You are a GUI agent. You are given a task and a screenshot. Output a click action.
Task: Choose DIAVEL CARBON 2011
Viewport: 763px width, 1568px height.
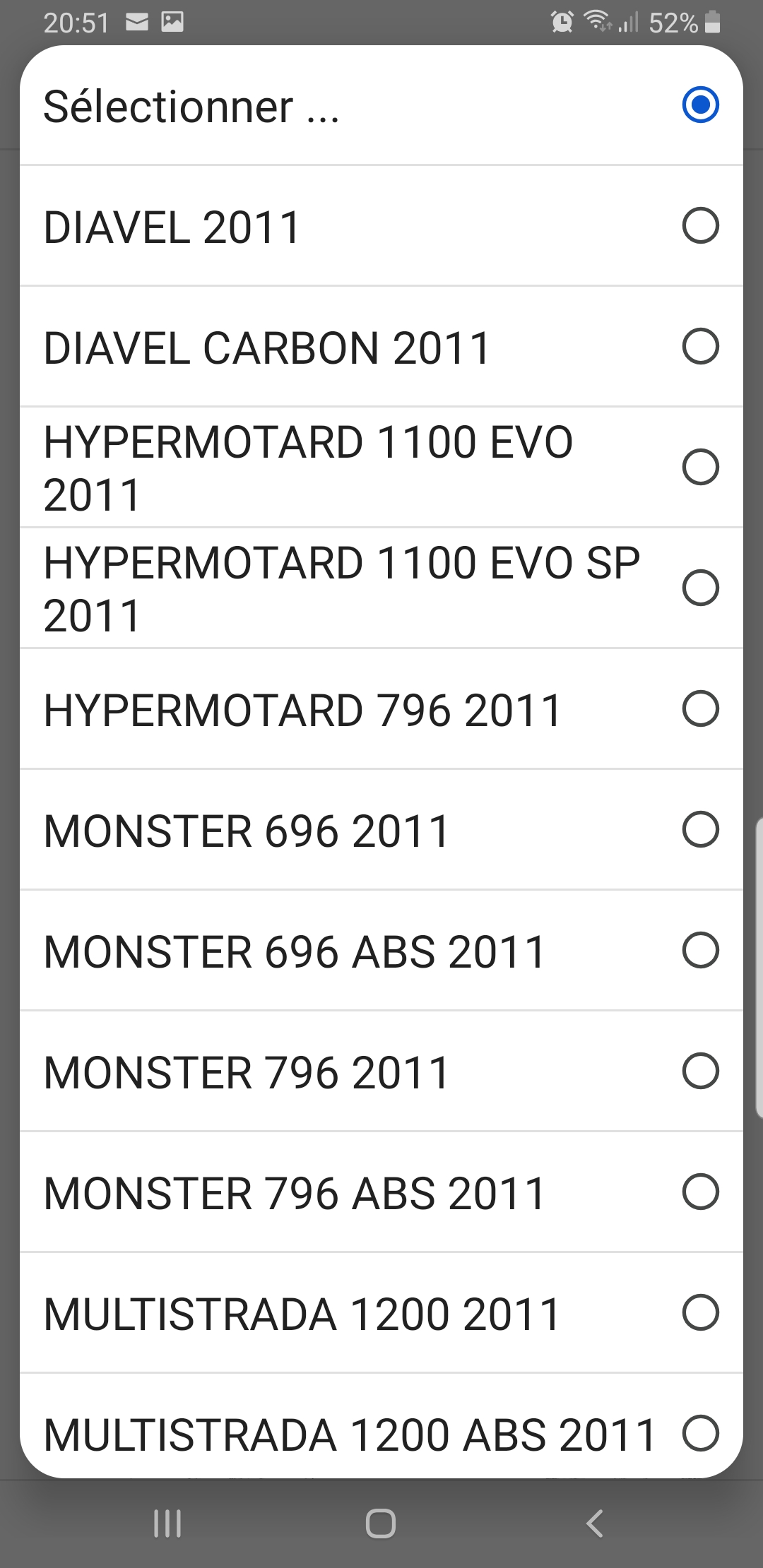click(381, 347)
